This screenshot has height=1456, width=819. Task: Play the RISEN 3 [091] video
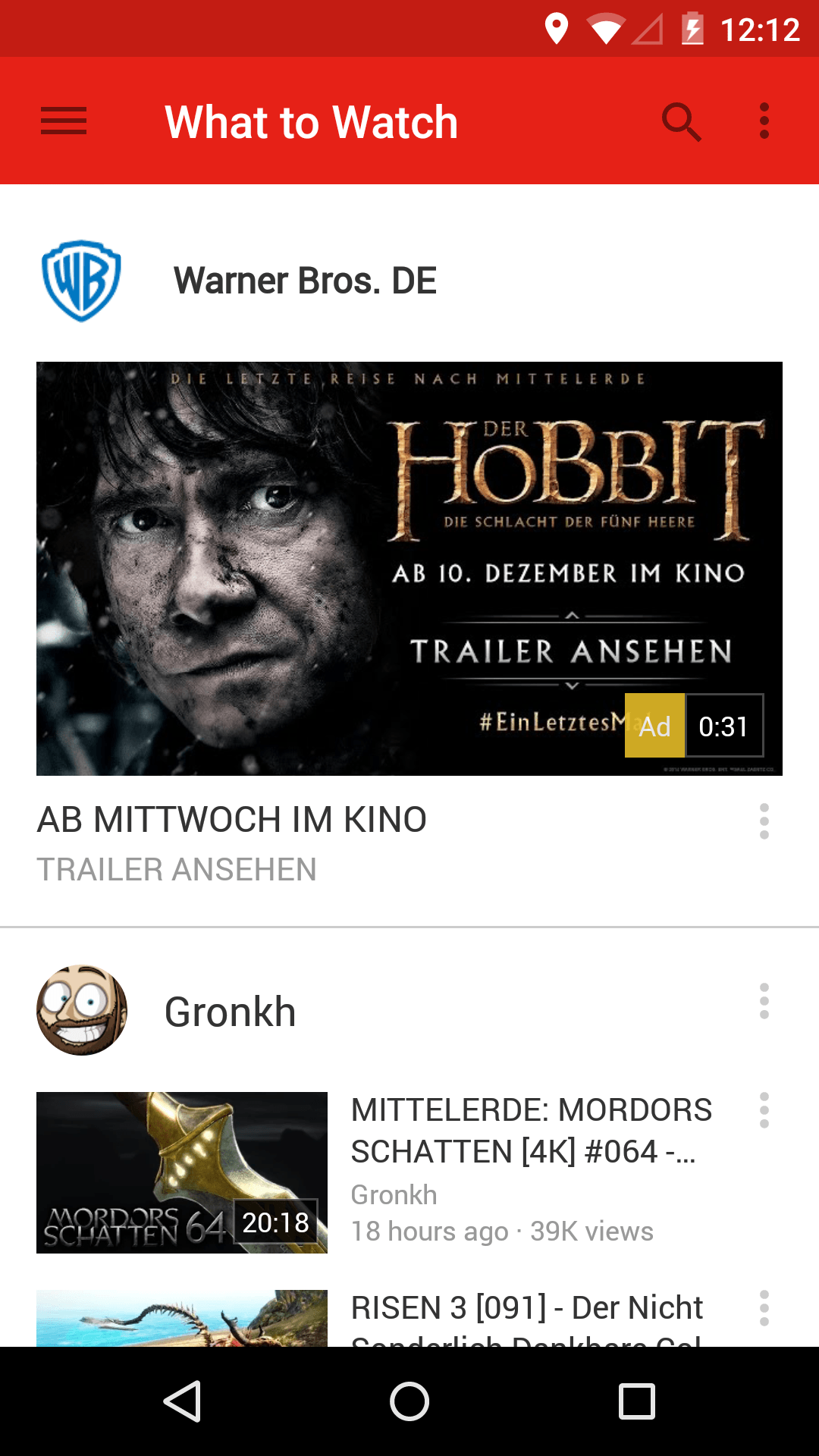coord(182,1318)
